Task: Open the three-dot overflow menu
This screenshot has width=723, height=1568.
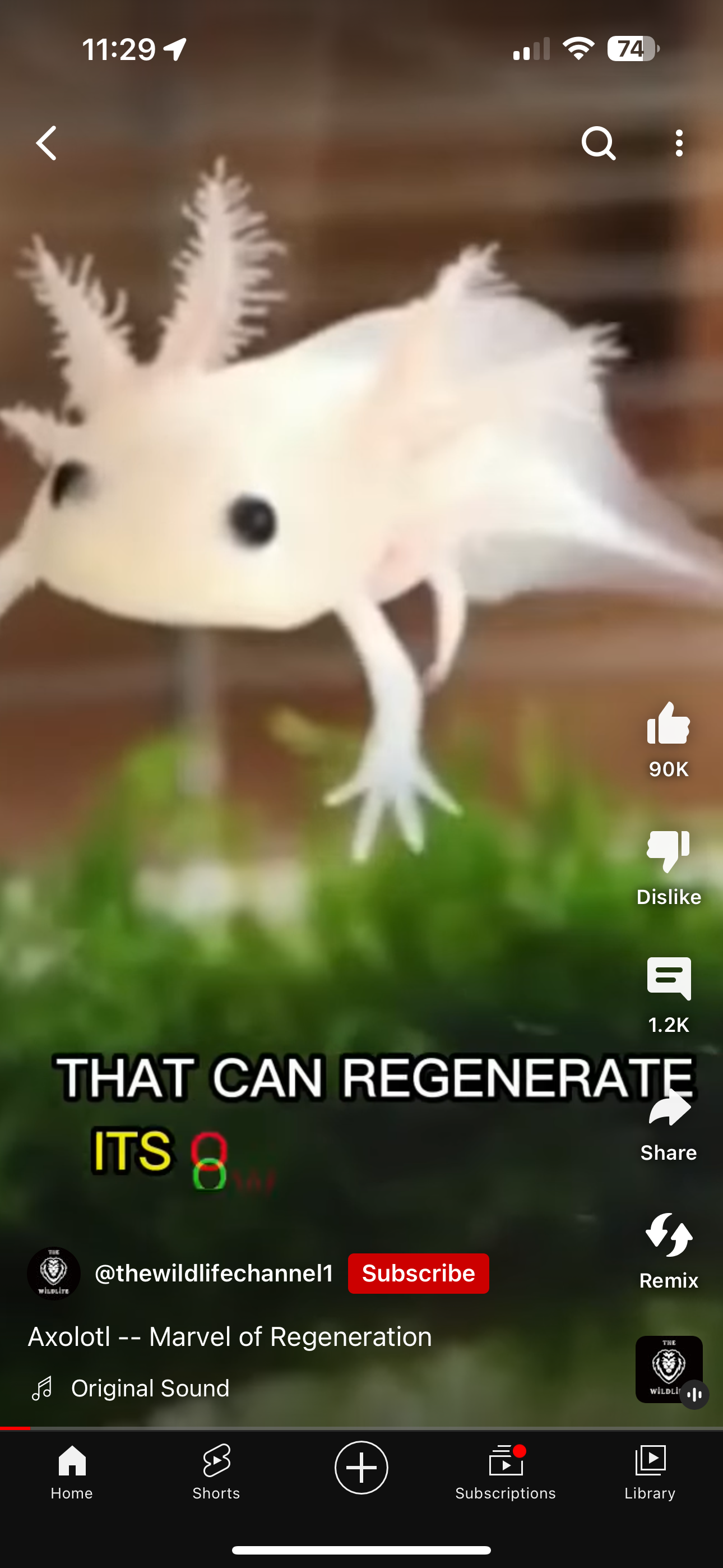Action: coord(679,144)
